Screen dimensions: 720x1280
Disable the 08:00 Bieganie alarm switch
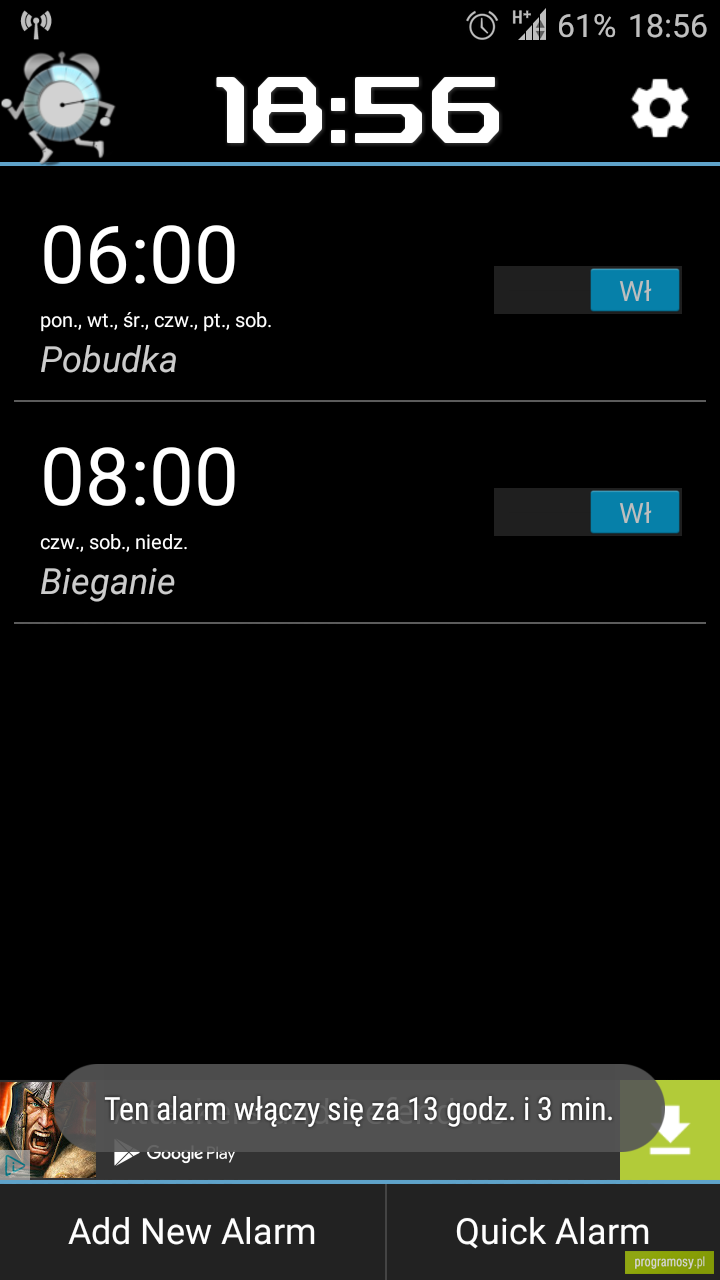tap(588, 512)
